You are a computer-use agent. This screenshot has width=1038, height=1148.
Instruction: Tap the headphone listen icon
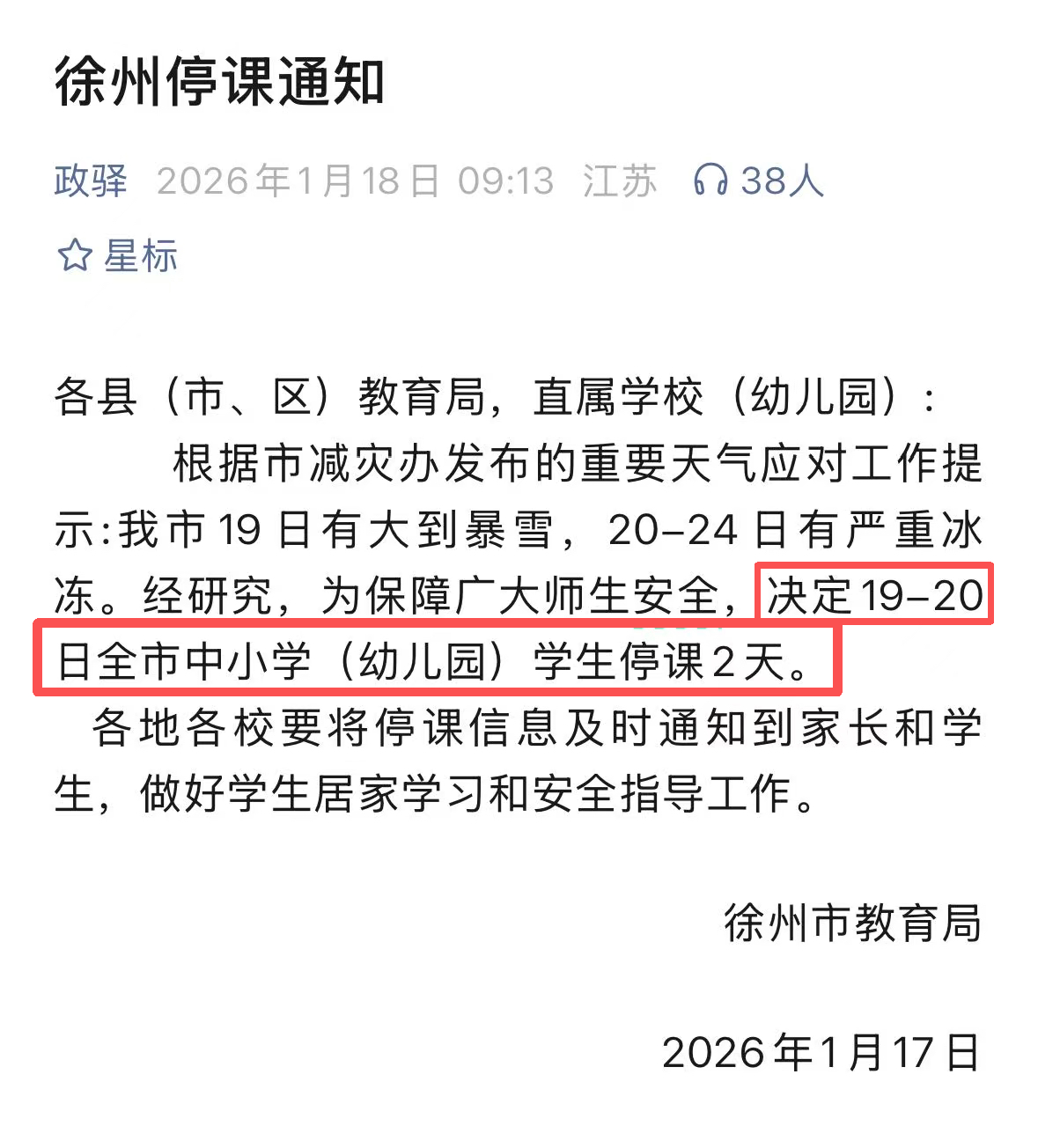(x=710, y=180)
